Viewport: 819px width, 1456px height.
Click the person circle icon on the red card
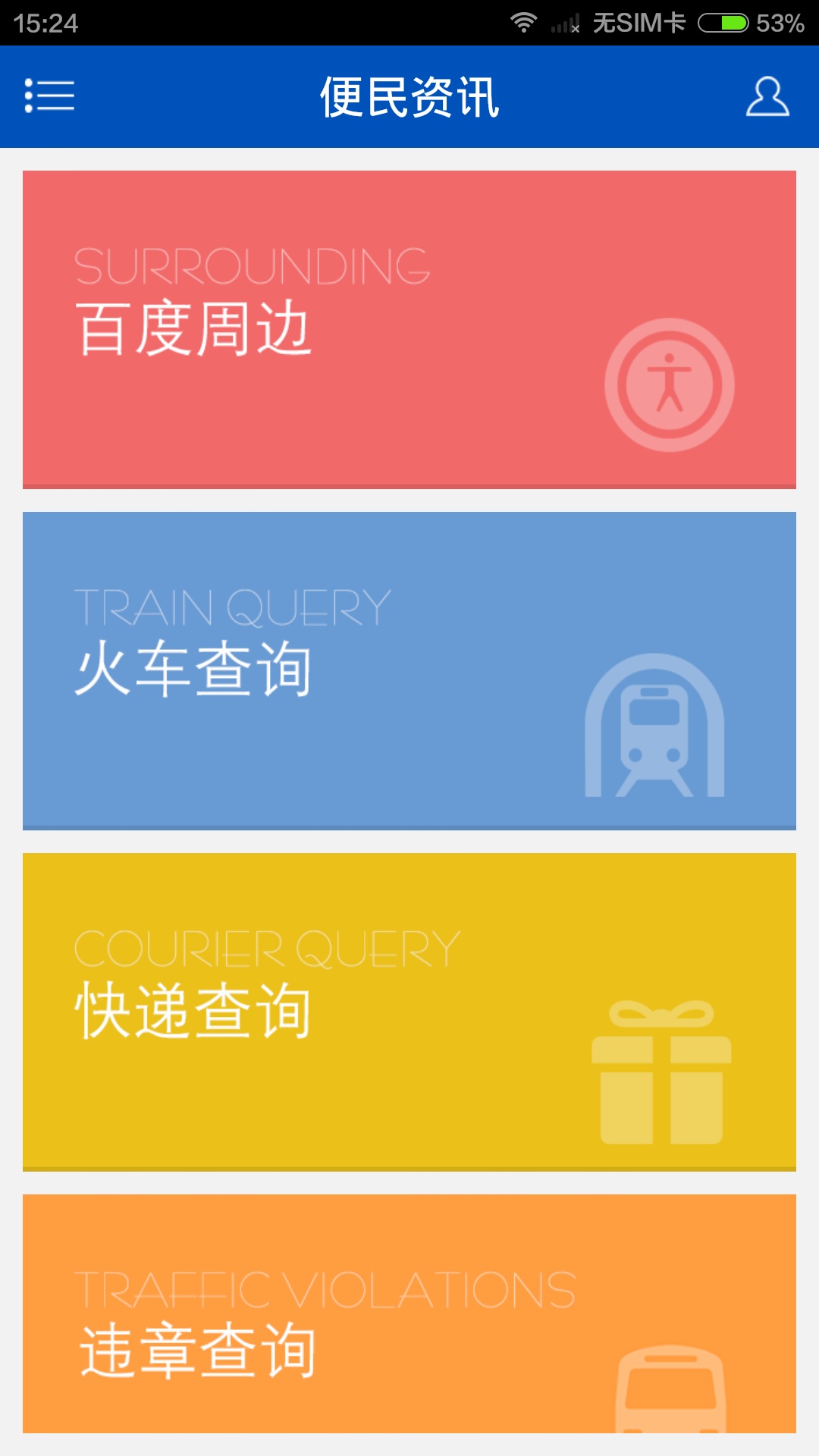(x=670, y=384)
